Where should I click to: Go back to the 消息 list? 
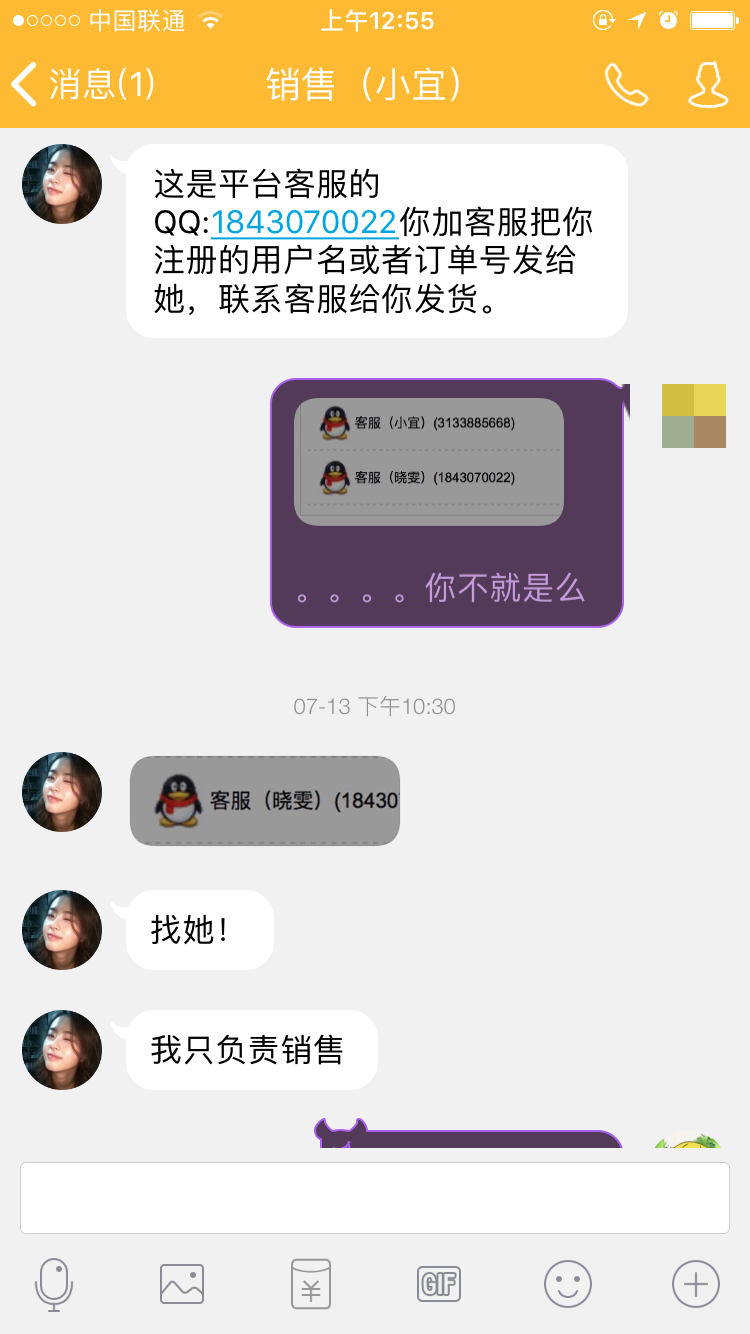80,84
